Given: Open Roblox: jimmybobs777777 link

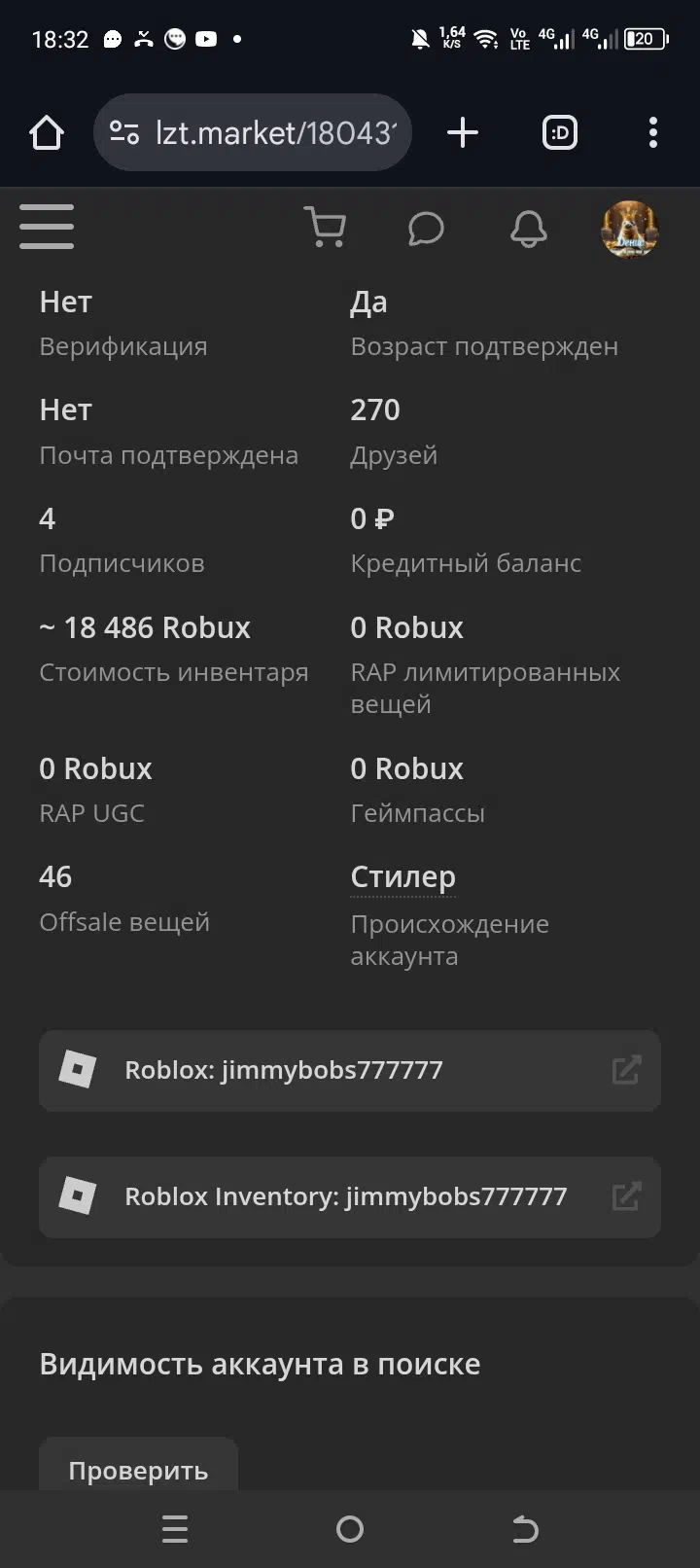Looking at the screenshot, I should (350, 1070).
